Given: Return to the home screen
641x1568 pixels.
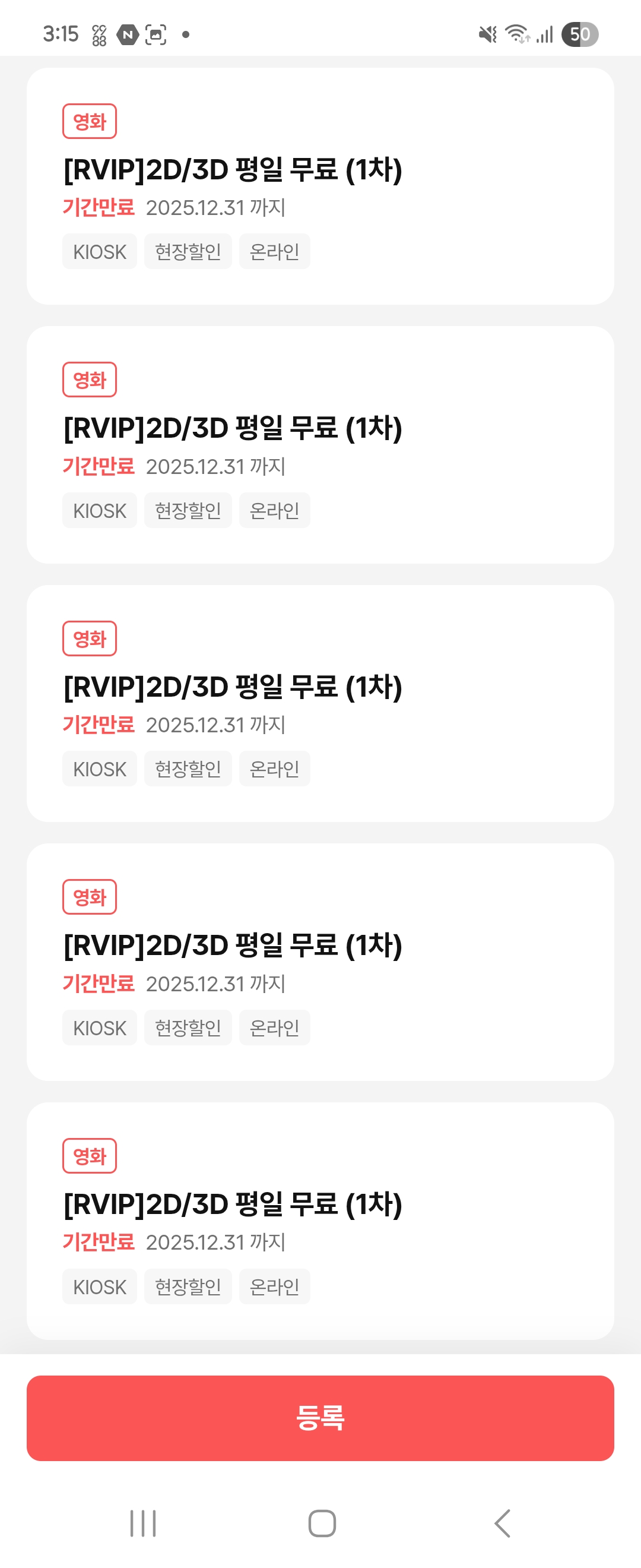Looking at the screenshot, I should [322, 1523].
